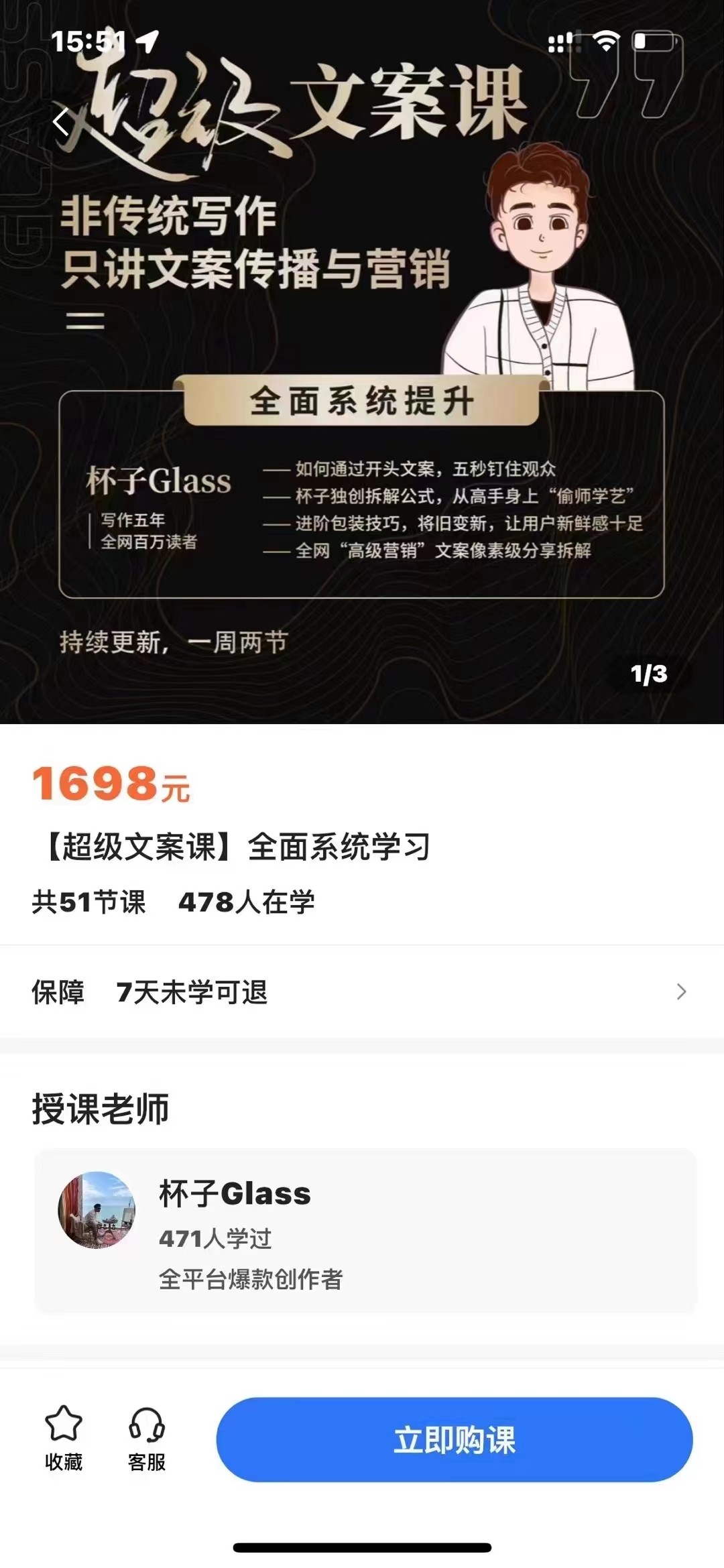Contact 客服 customer service

tap(147, 1438)
